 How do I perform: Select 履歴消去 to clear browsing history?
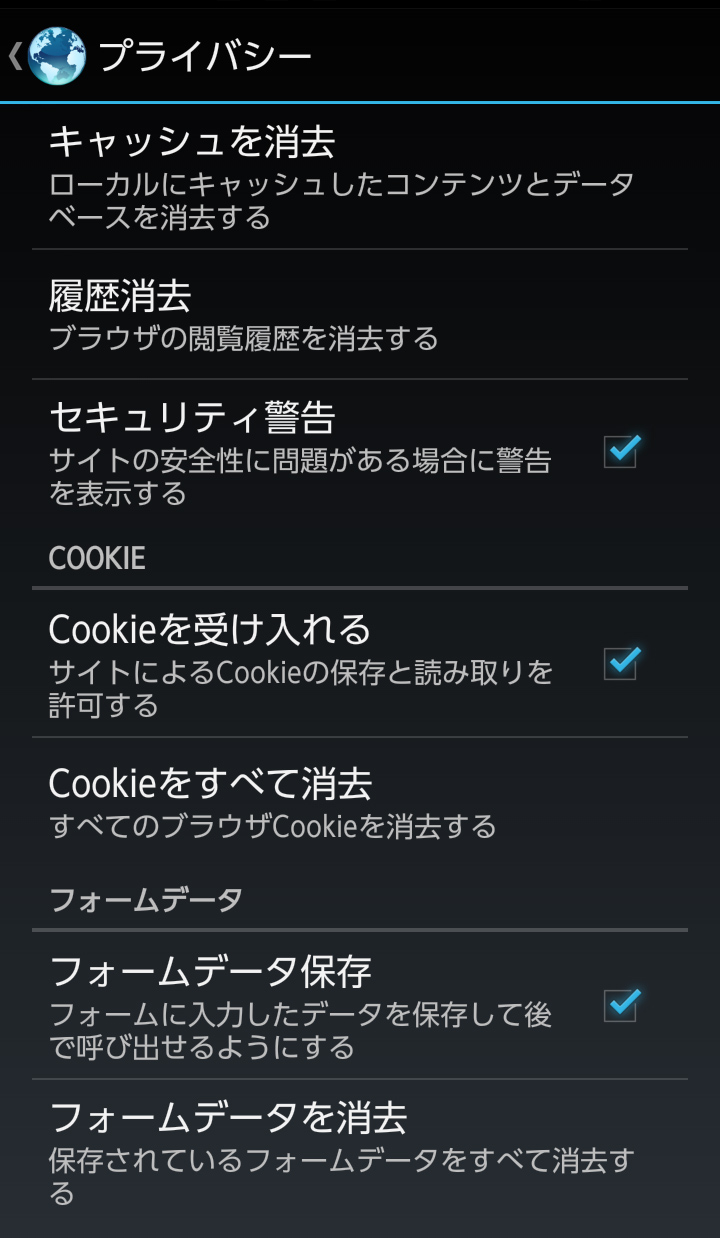click(x=340, y=315)
